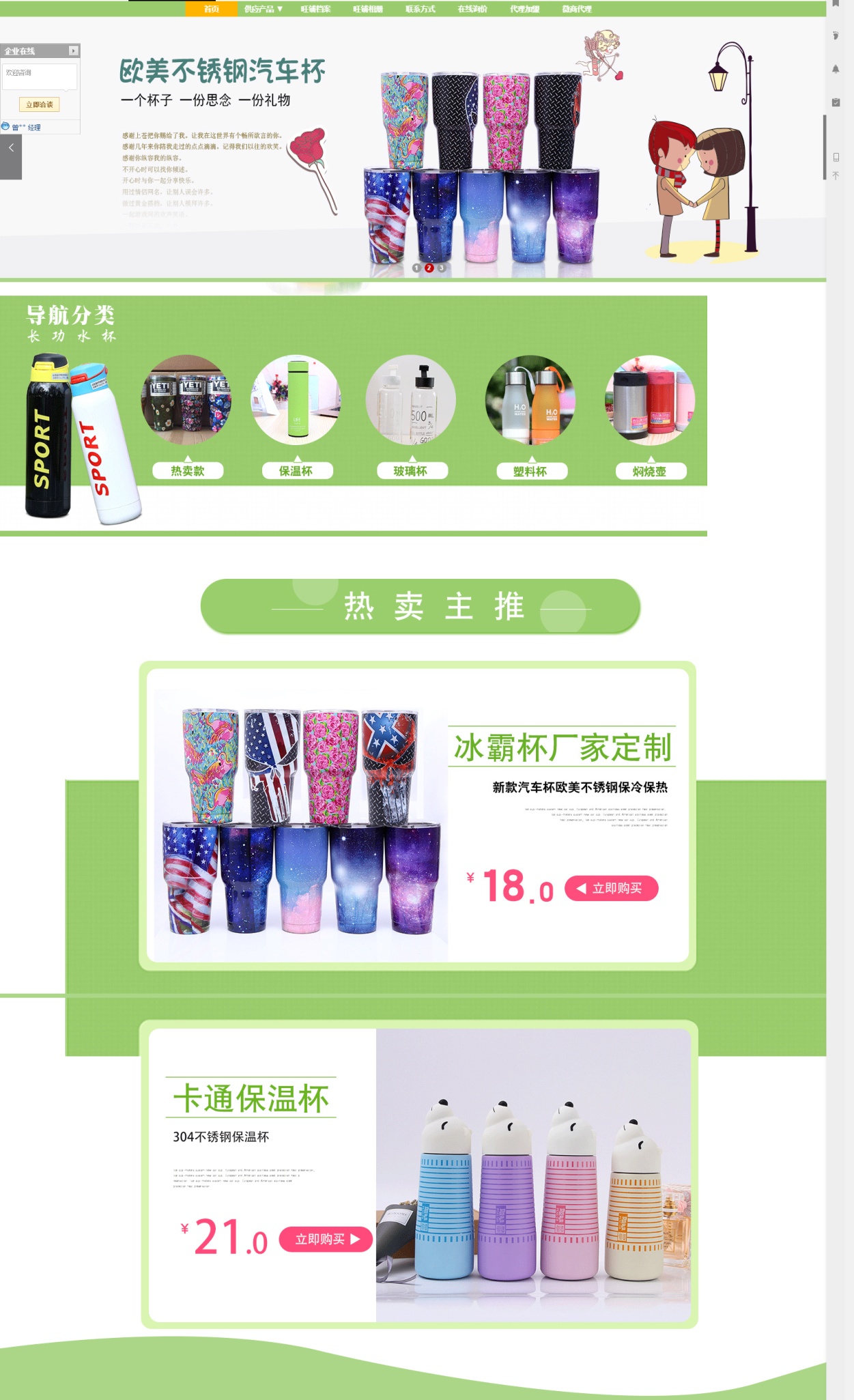View the 焖烧壶 category
854x1400 pixels.
point(650,471)
